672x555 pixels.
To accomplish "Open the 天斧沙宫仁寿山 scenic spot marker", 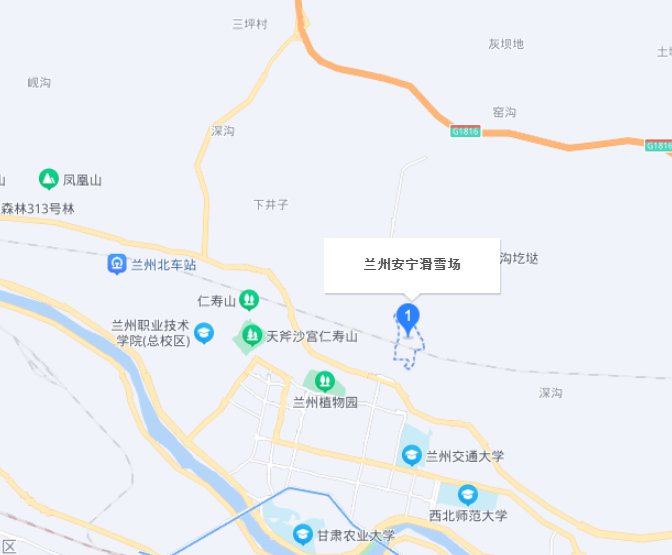I will (x=250, y=336).
